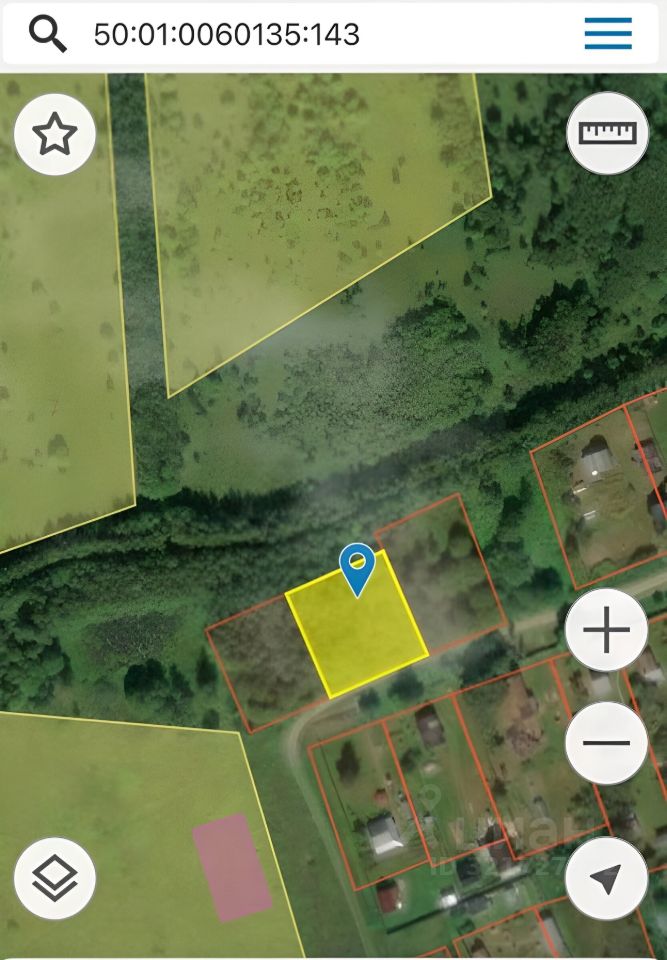
Task: Zoom in on the map
Action: point(607,630)
